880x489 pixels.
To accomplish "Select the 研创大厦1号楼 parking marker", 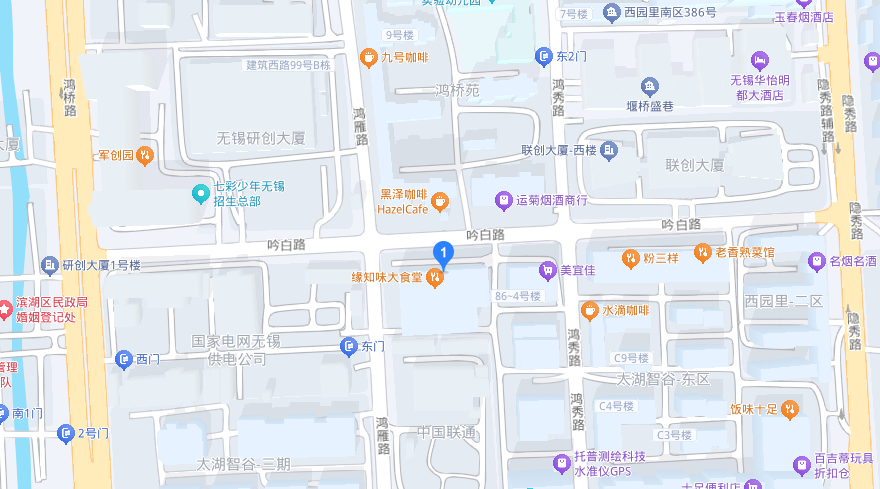I will click(50, 265).
